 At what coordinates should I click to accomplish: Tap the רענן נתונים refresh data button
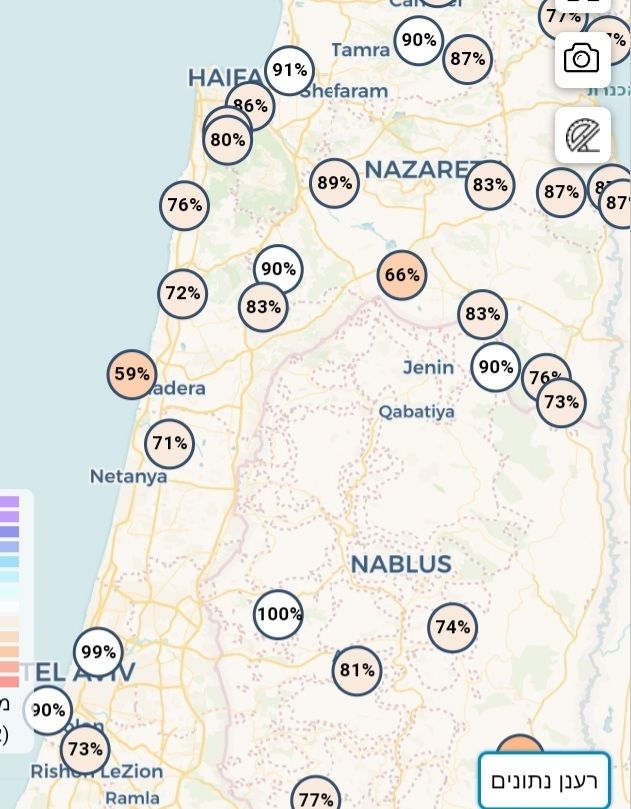pyautogui.click(x=543, y=781)
